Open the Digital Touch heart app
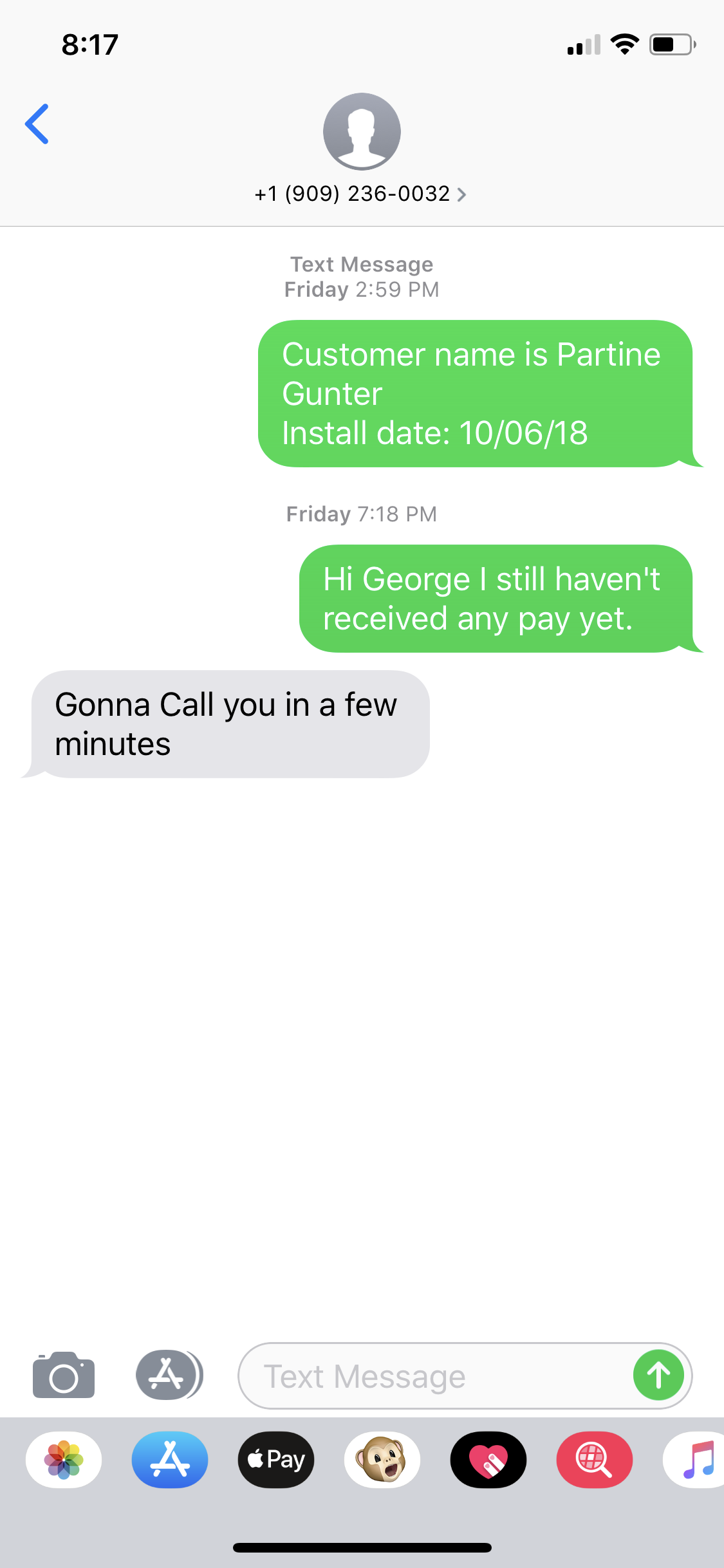 click(x=488, y=1459)
